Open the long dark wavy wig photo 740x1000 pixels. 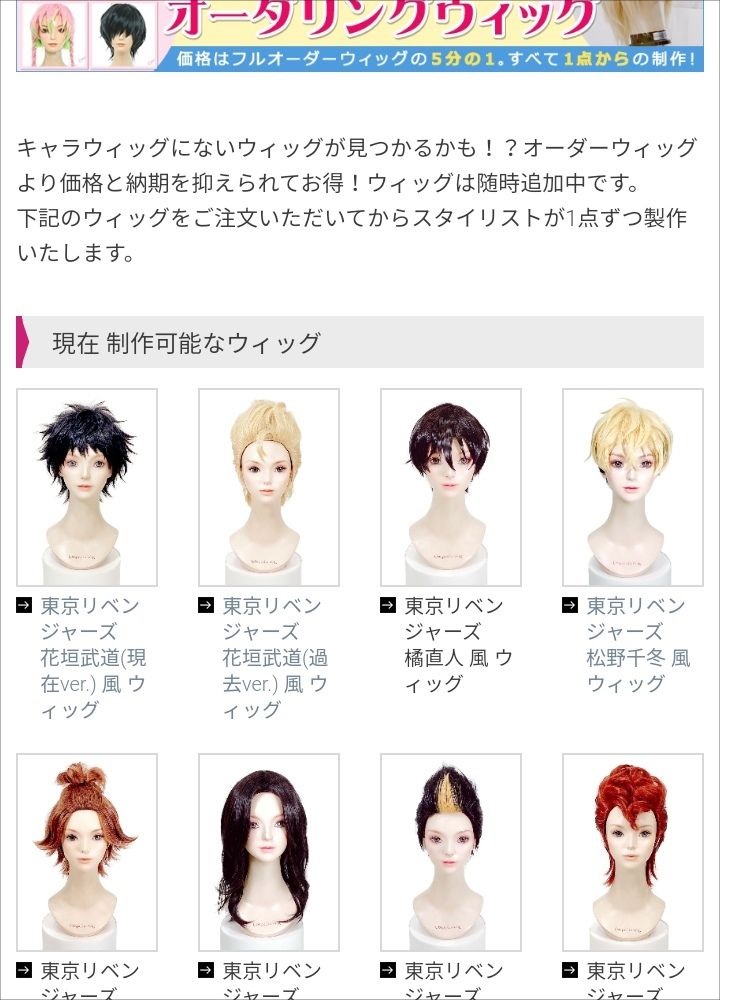(x=269, y=852)
